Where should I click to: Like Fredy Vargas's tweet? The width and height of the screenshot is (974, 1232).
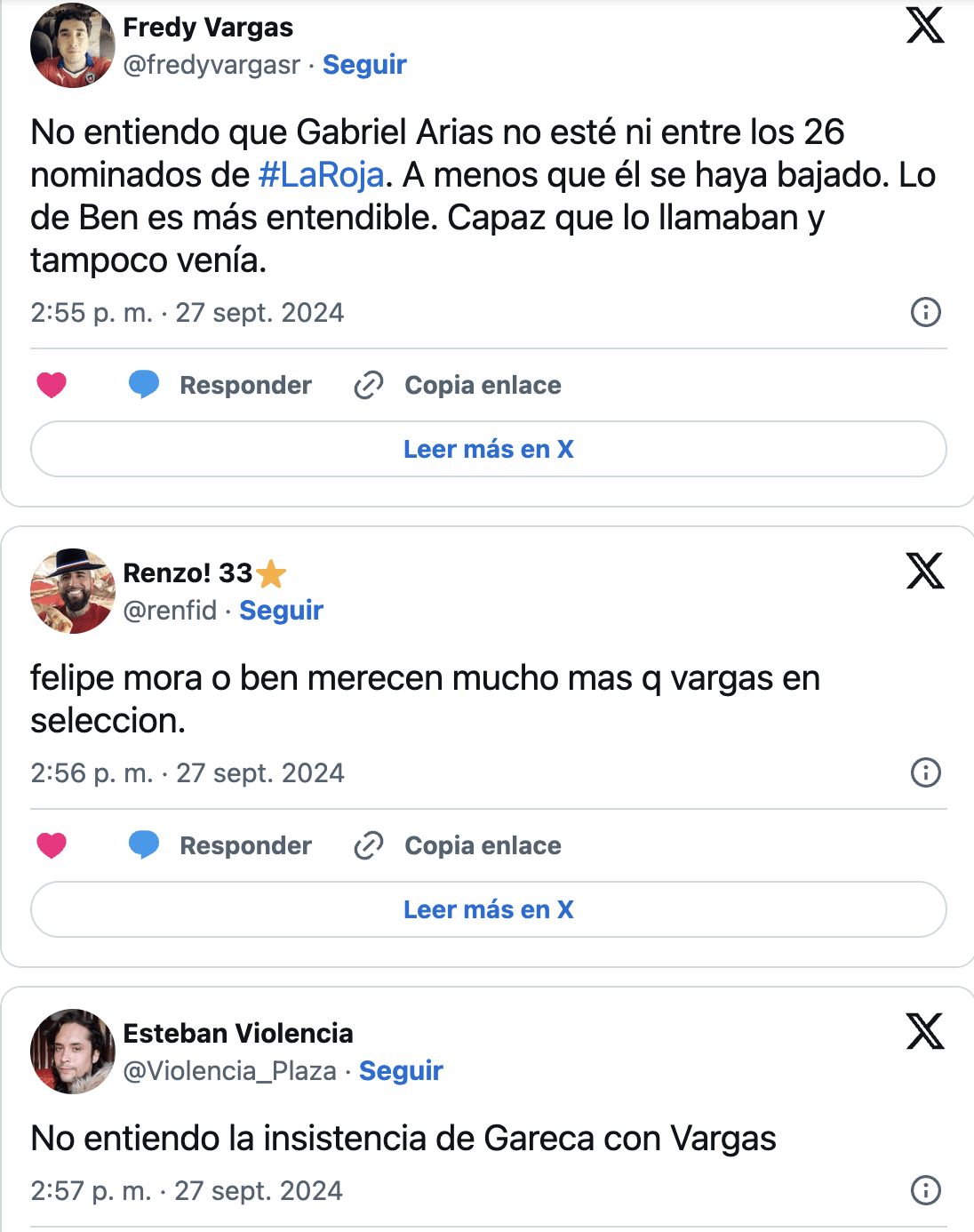click(x=52, y=385)
